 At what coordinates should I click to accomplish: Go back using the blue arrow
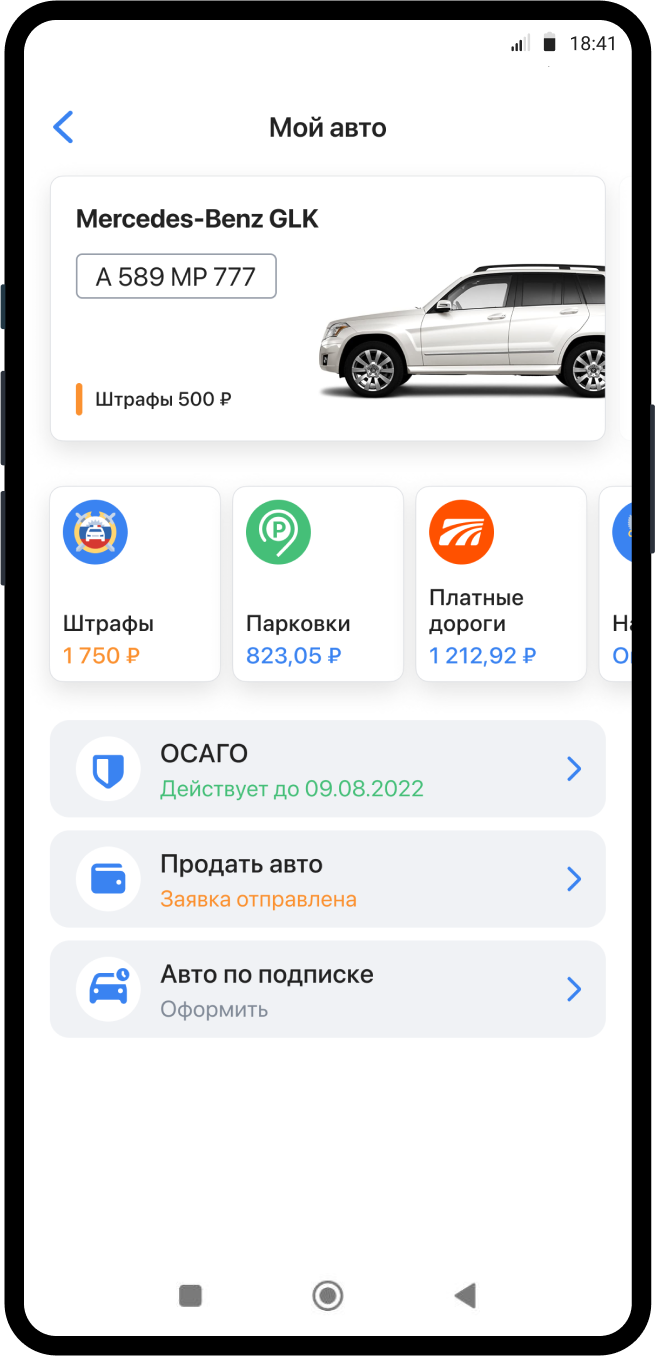pyautogui.click(x=63, y=127)
